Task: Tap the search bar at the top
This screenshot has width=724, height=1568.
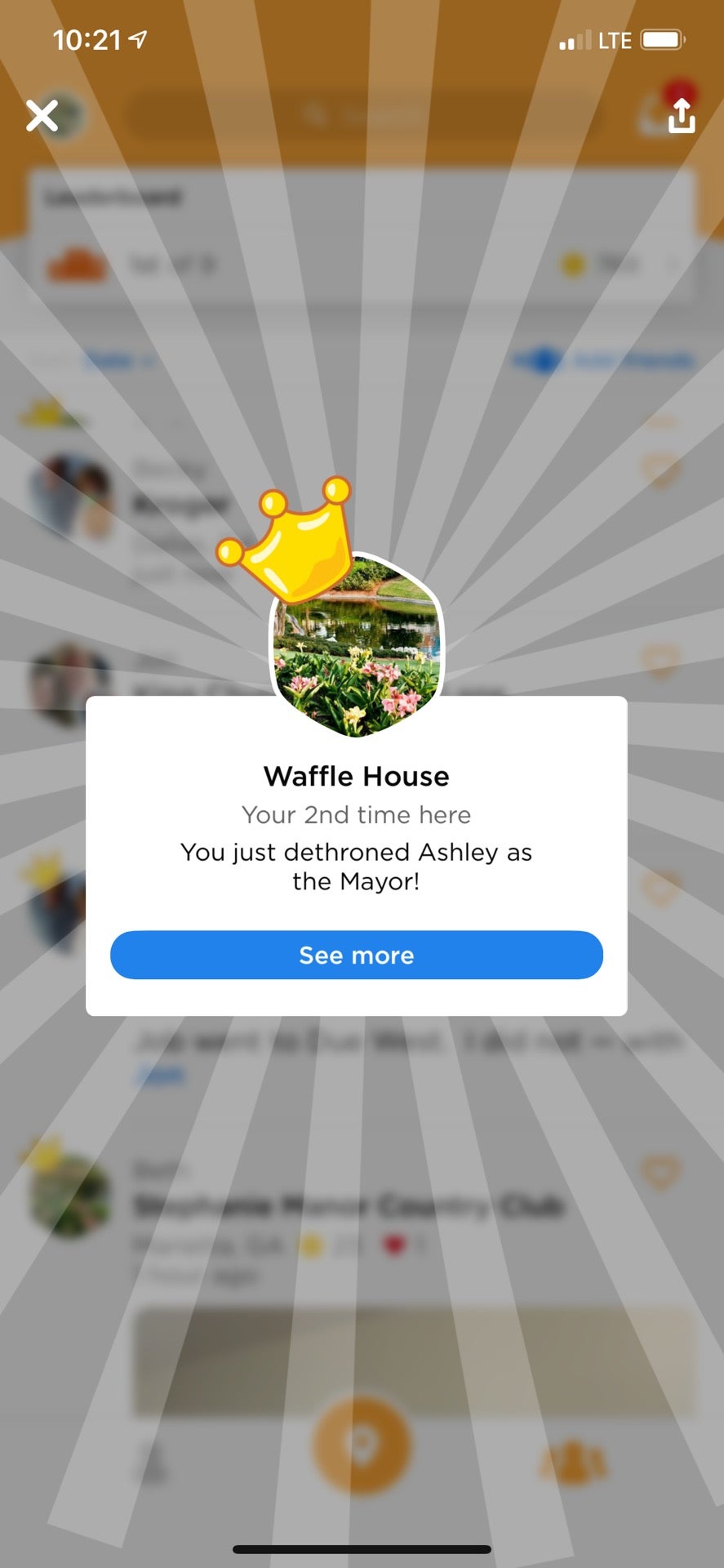Action: tap(362, 115)
